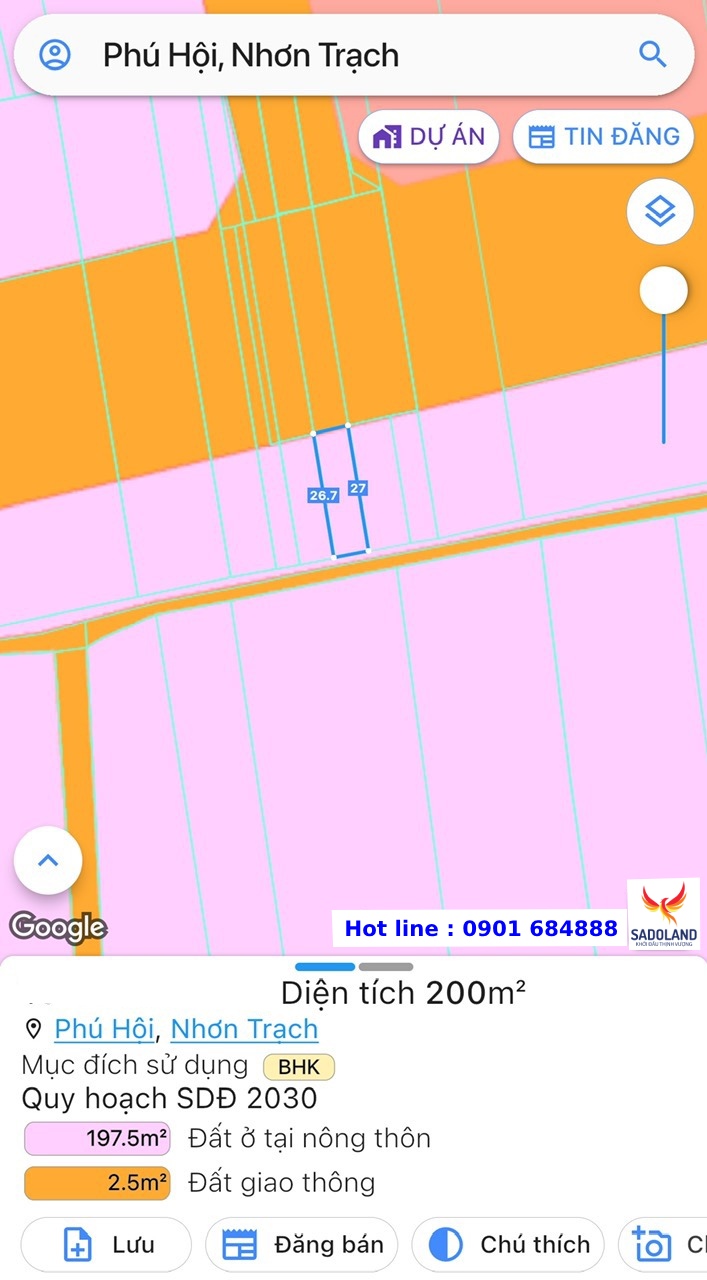Select the highlighted land parcel
Screen dimensions: 707x1280
(x=341, y=492)
